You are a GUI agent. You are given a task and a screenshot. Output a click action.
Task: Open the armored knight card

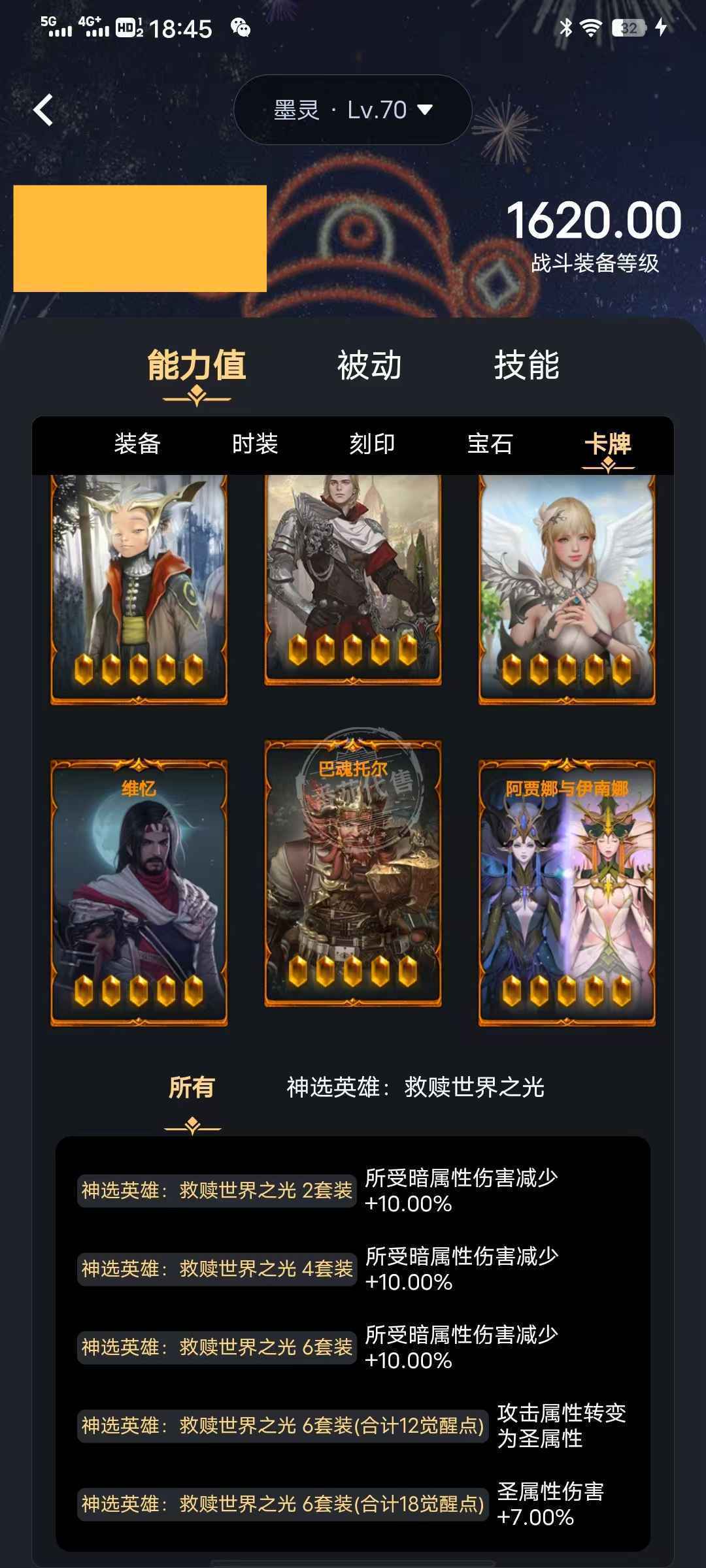tap(353, 578)
